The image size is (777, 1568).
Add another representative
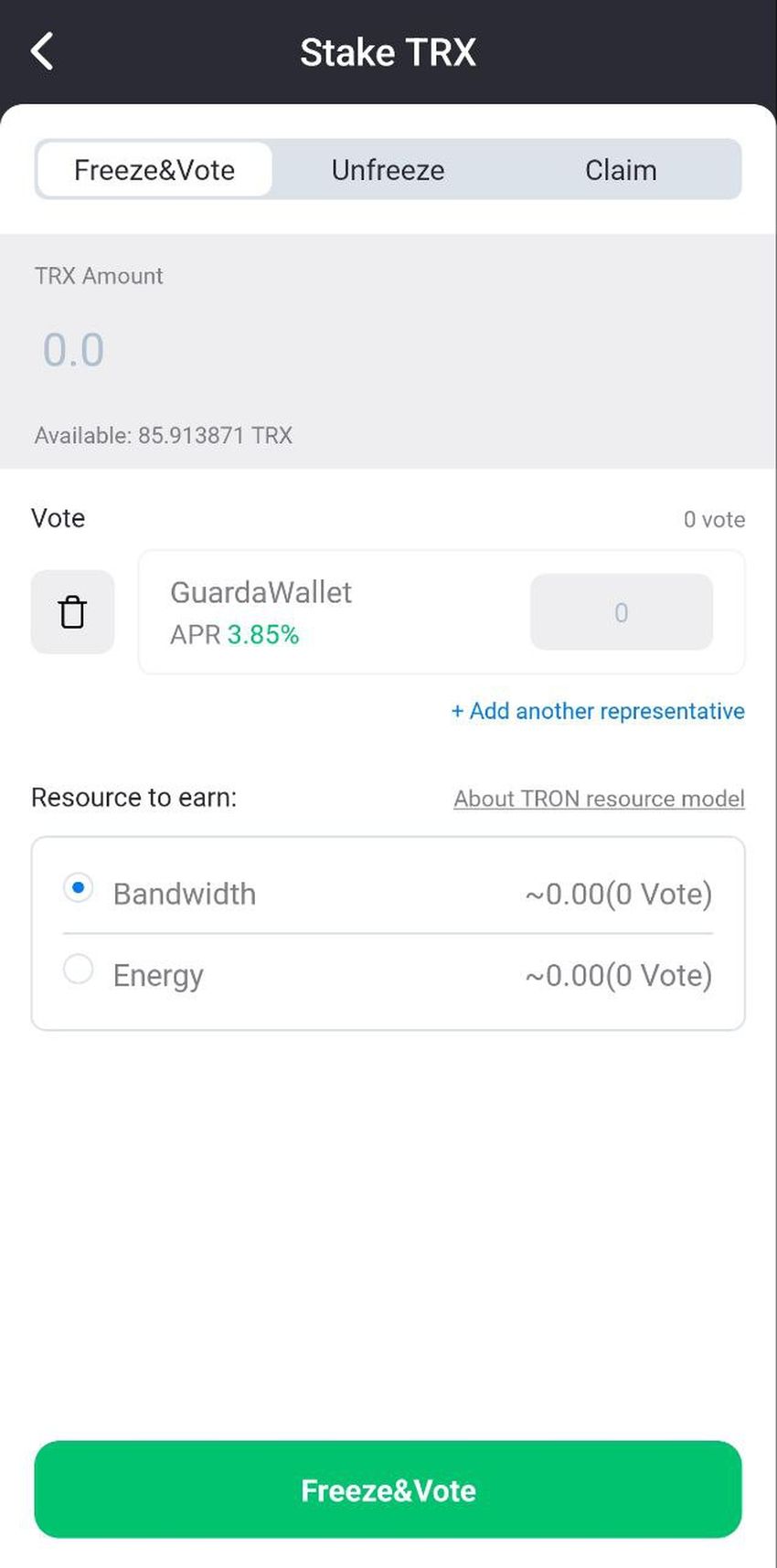coord(598,711)
